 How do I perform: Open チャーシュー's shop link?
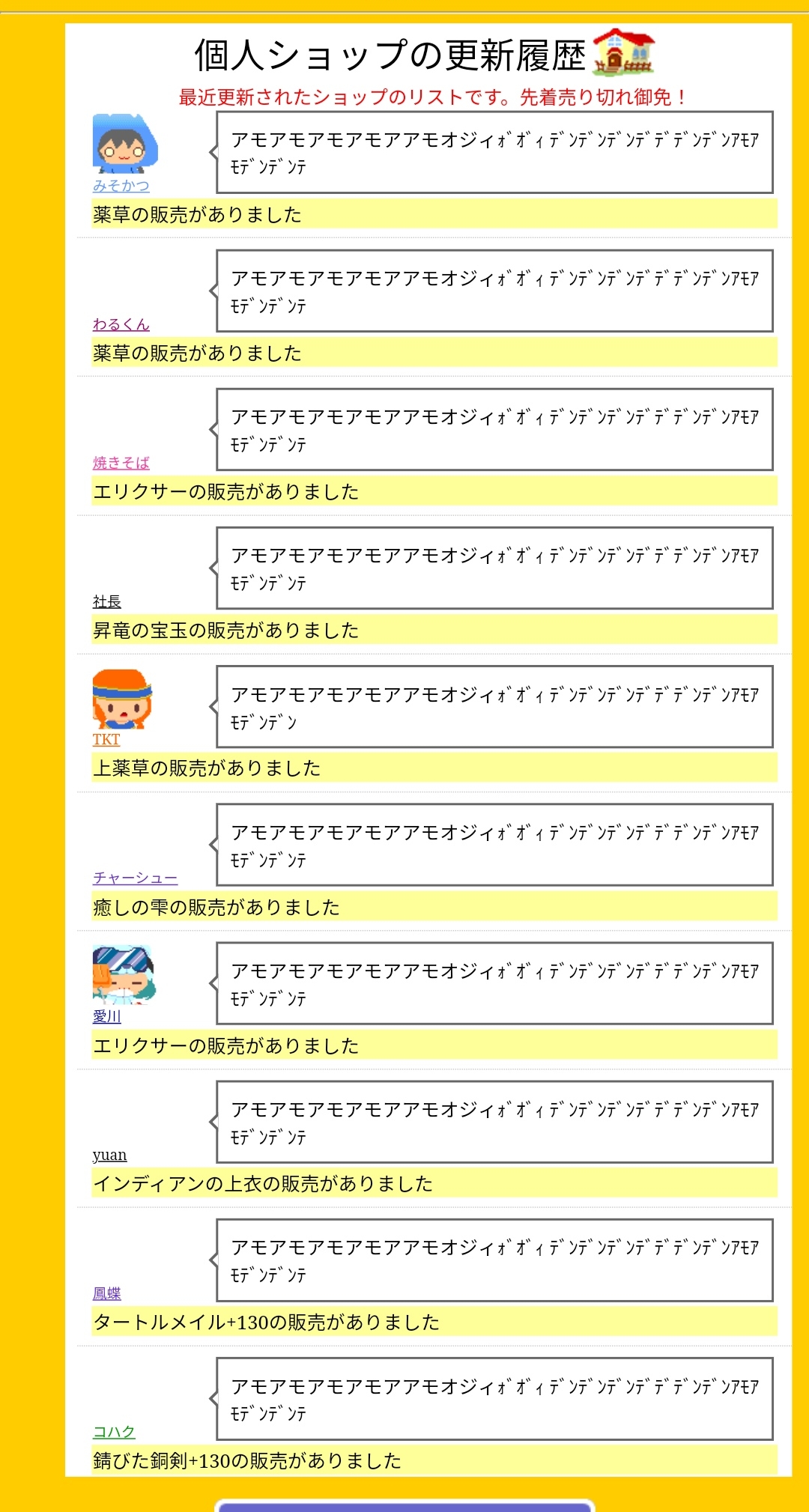135,878
